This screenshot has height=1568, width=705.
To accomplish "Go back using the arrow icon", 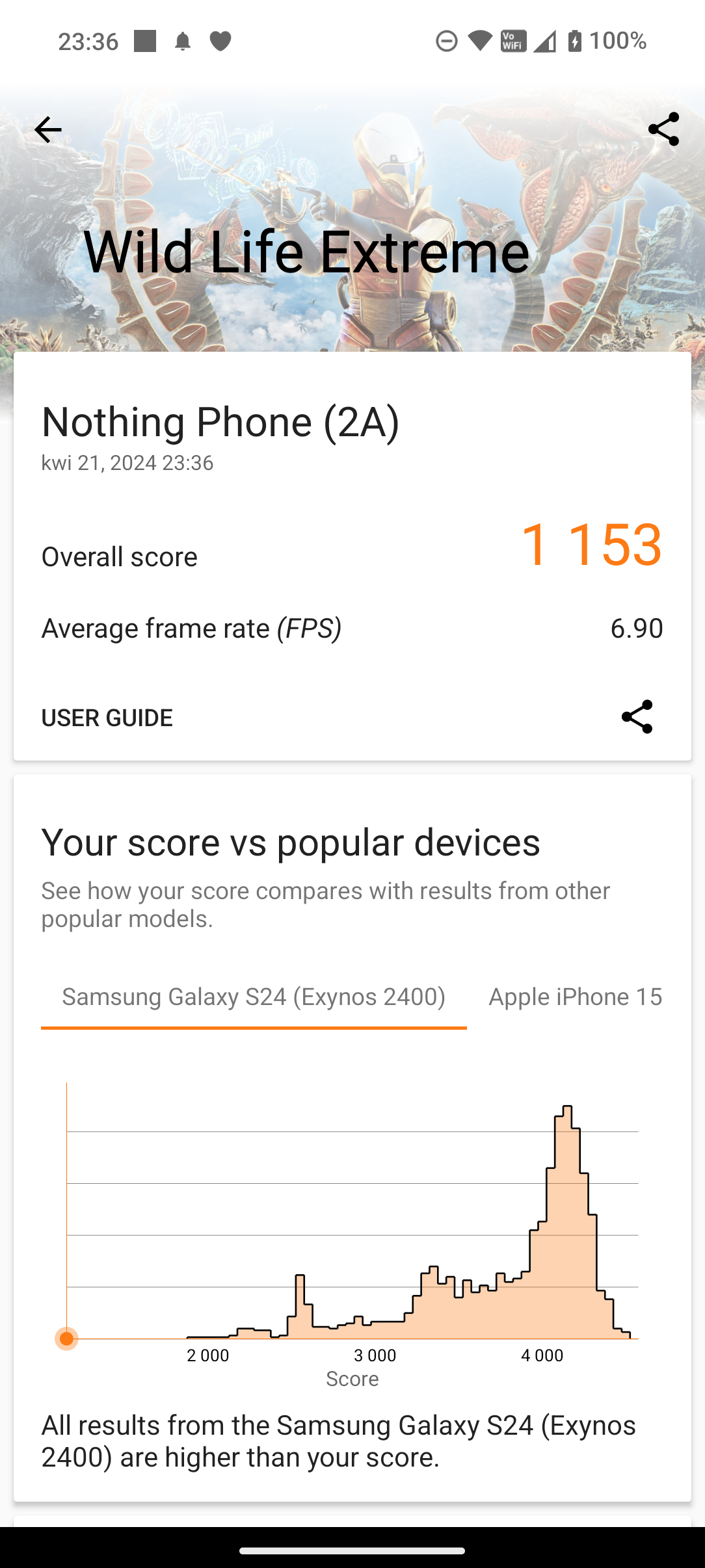I will tap(47, 130).
